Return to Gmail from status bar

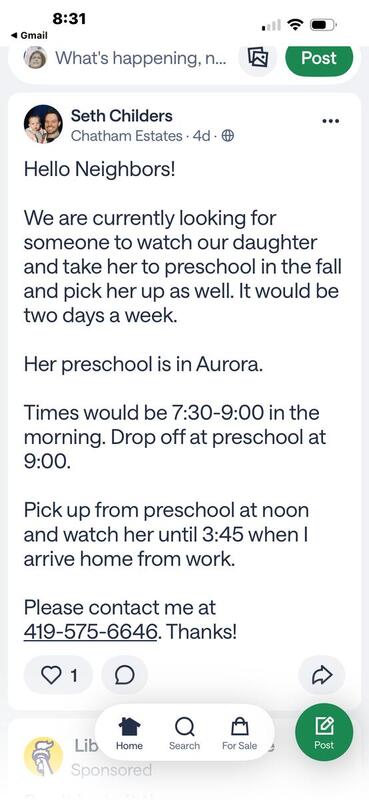[x=29, y=35]
